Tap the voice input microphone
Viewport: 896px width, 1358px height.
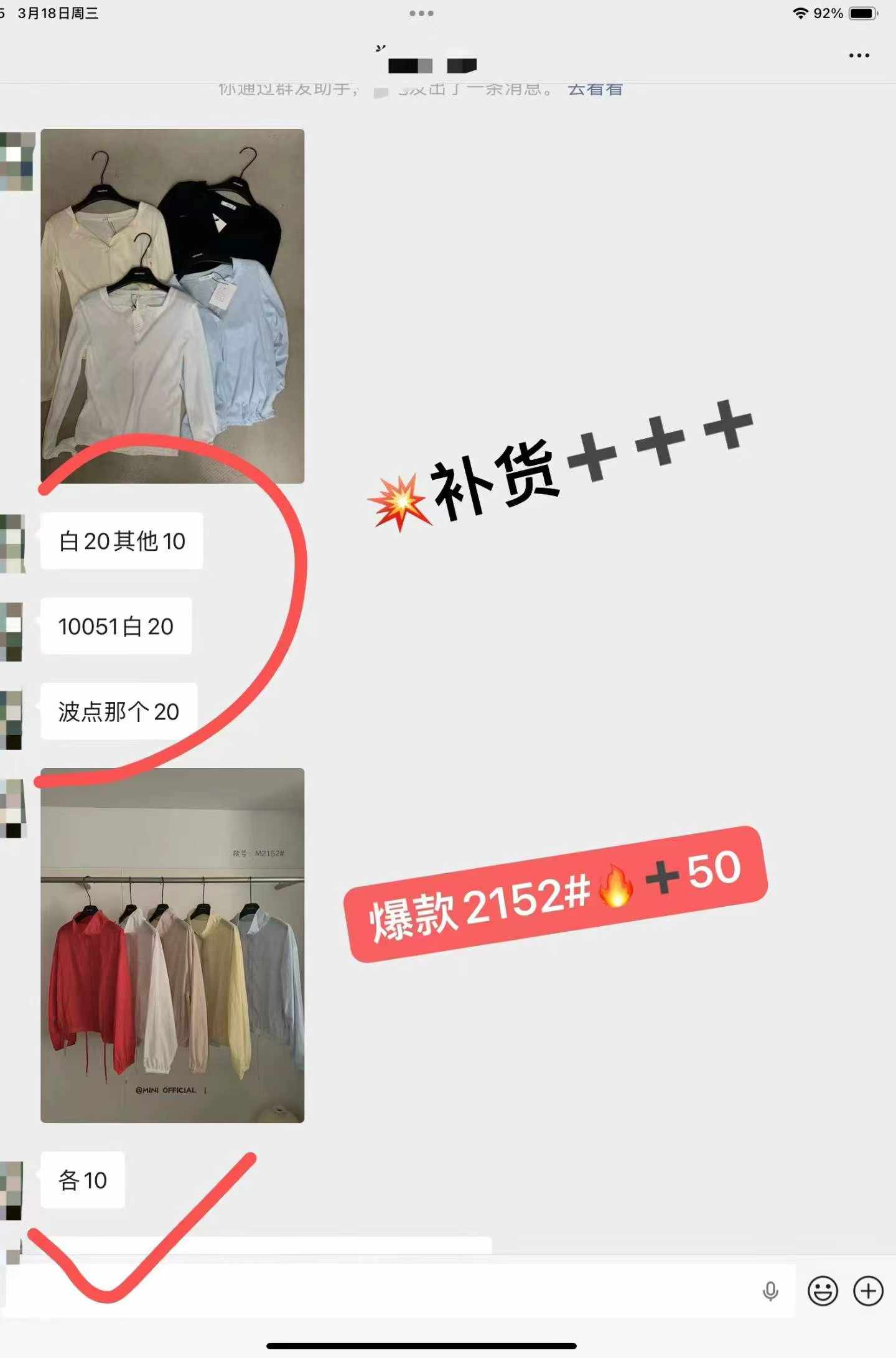770,1291
